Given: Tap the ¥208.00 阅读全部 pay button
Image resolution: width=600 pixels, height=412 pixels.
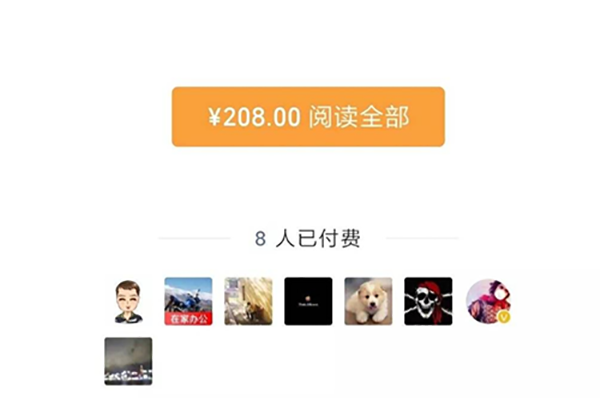Looking at the screenshot, I should [x=308, y=117].
